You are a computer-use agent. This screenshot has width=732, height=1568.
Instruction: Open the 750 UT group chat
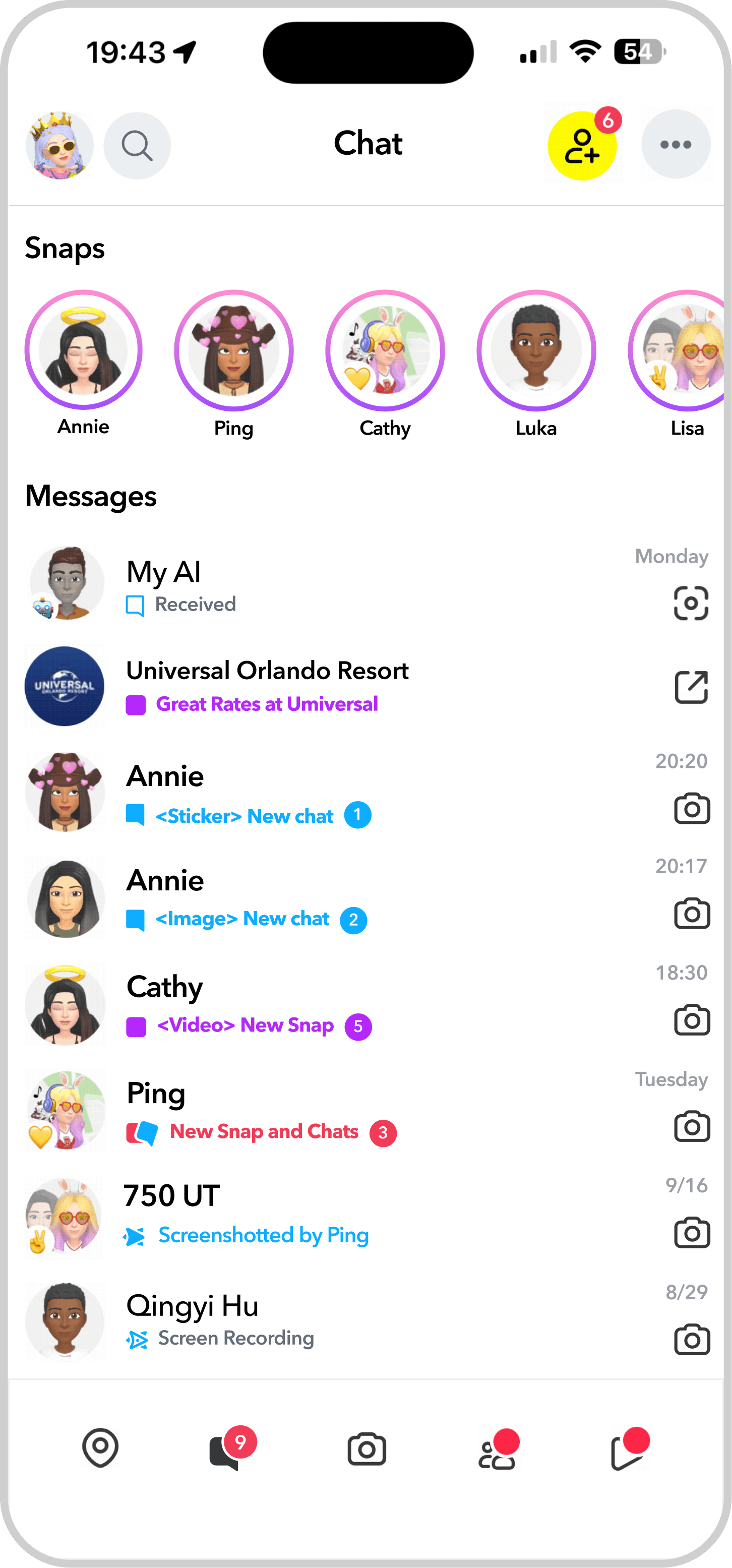(x=304, y=1216)
